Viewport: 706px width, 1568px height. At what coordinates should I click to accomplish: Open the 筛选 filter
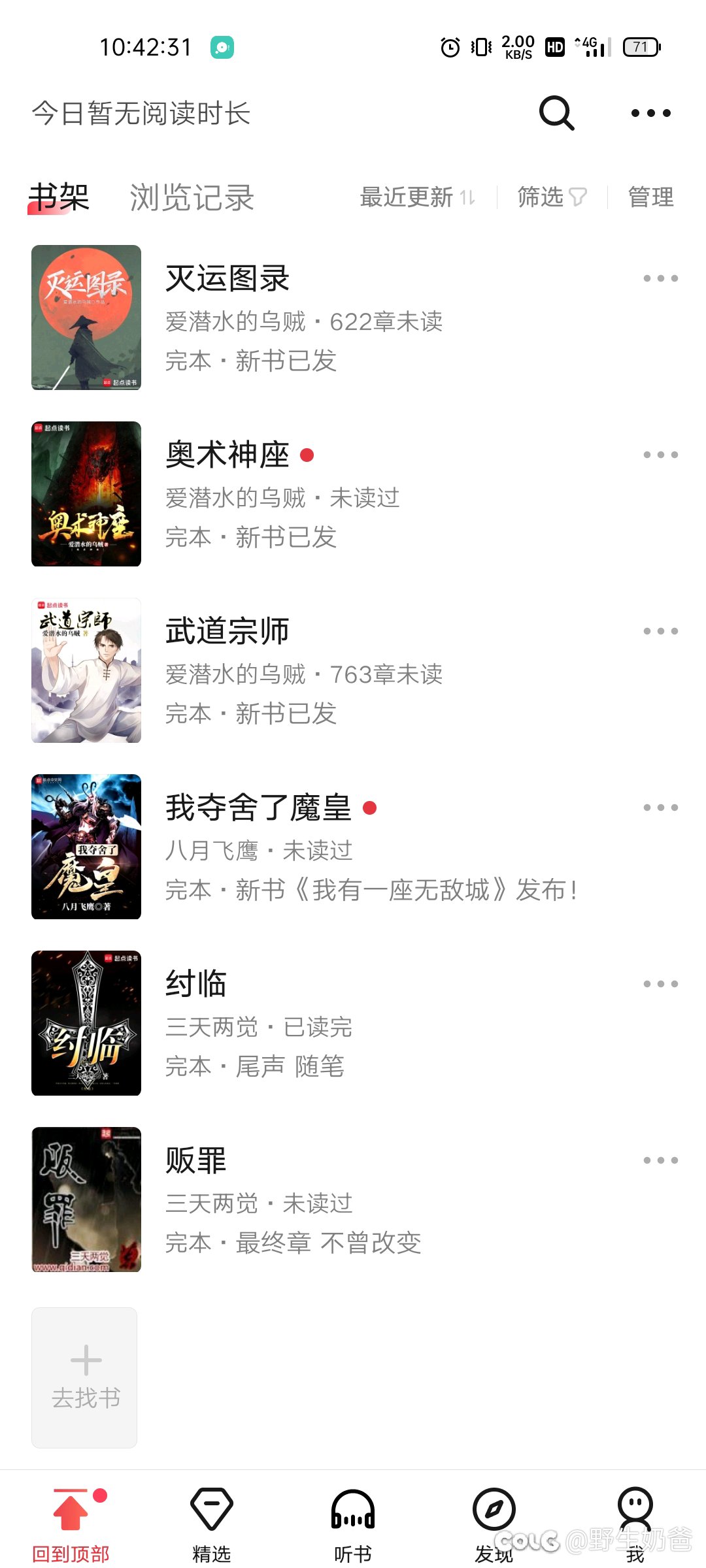click(x=552, y=197)
